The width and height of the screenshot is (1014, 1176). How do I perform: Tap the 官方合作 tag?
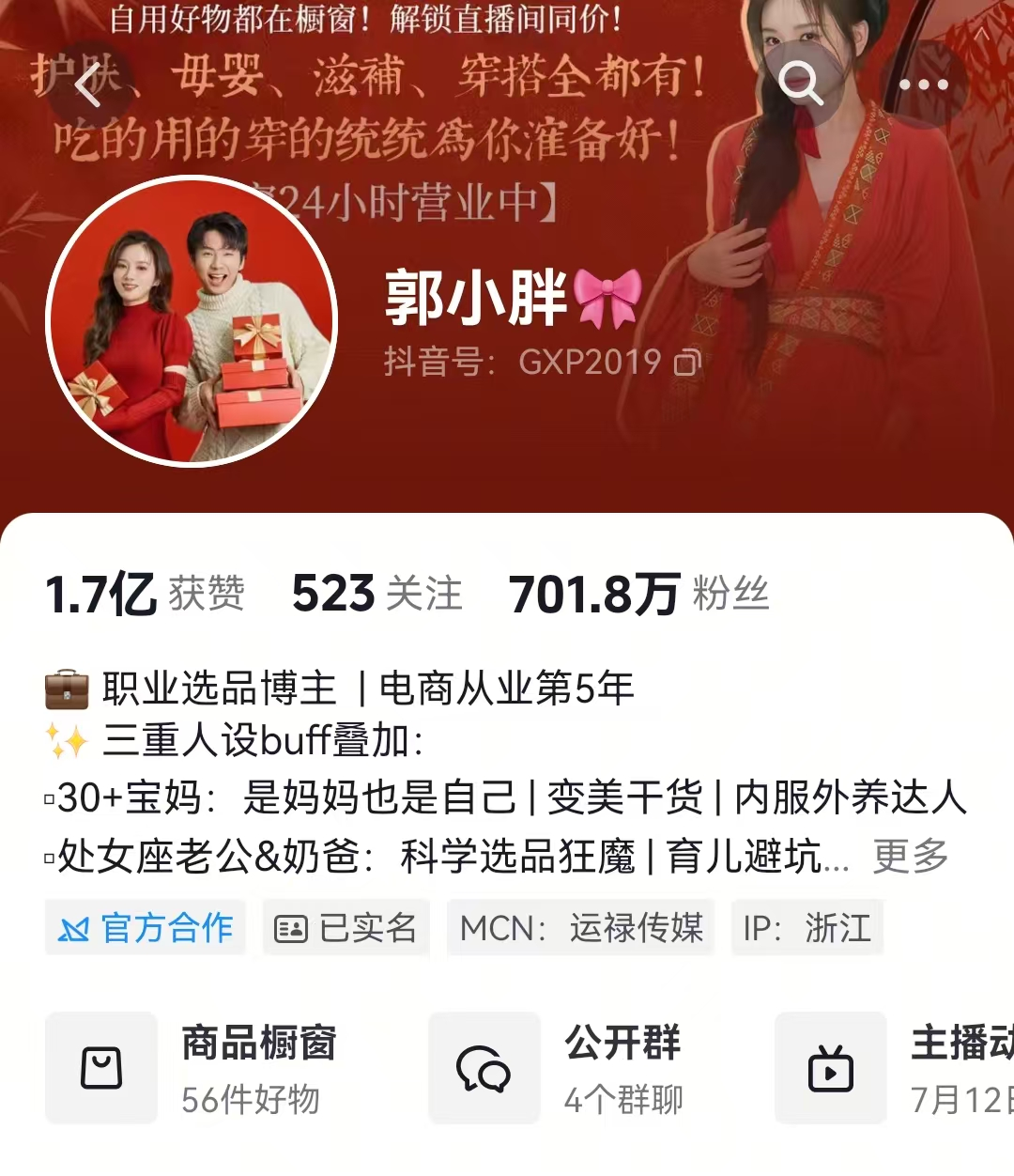(146, 928)
